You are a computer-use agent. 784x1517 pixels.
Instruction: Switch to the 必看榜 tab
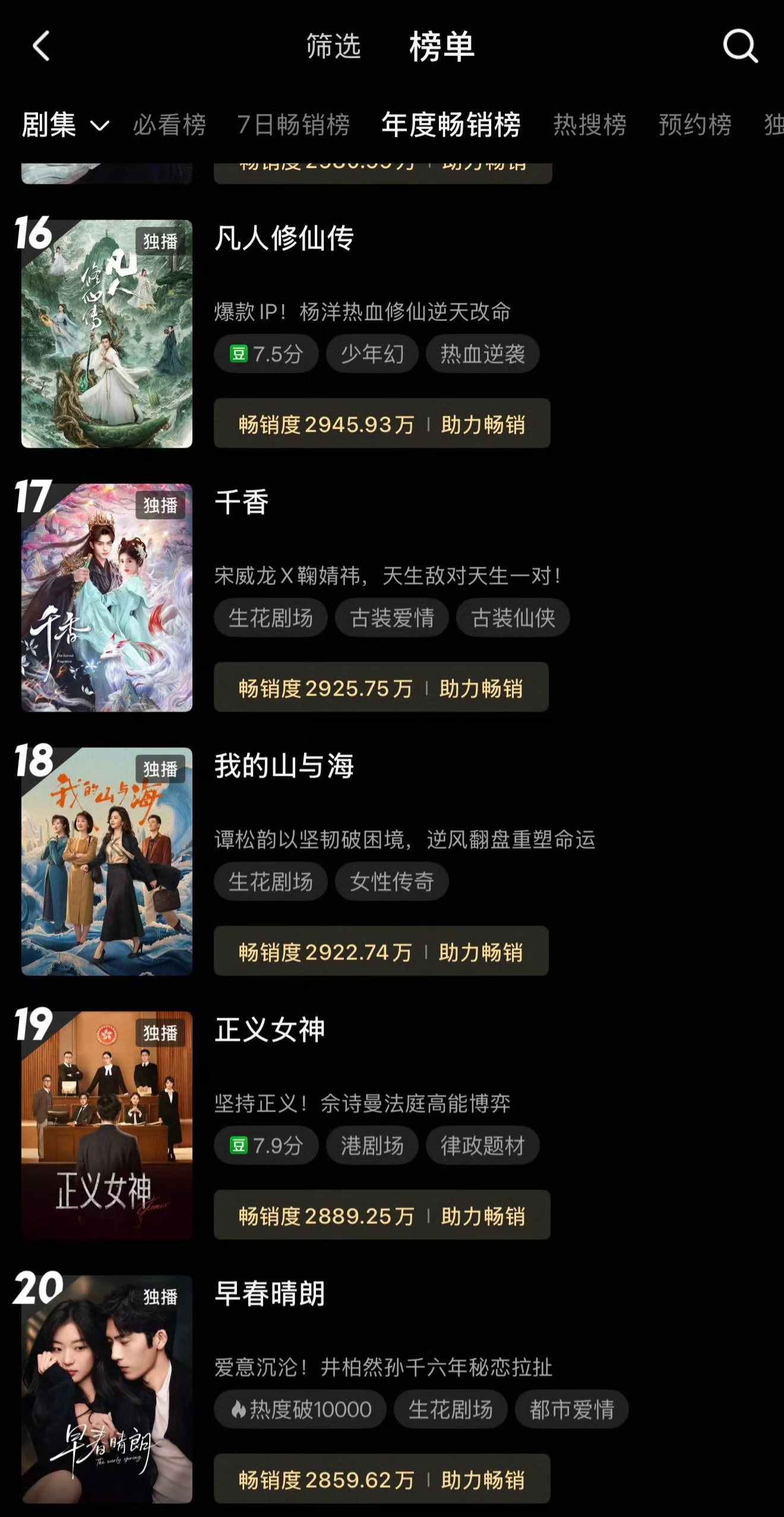point(169,125)
